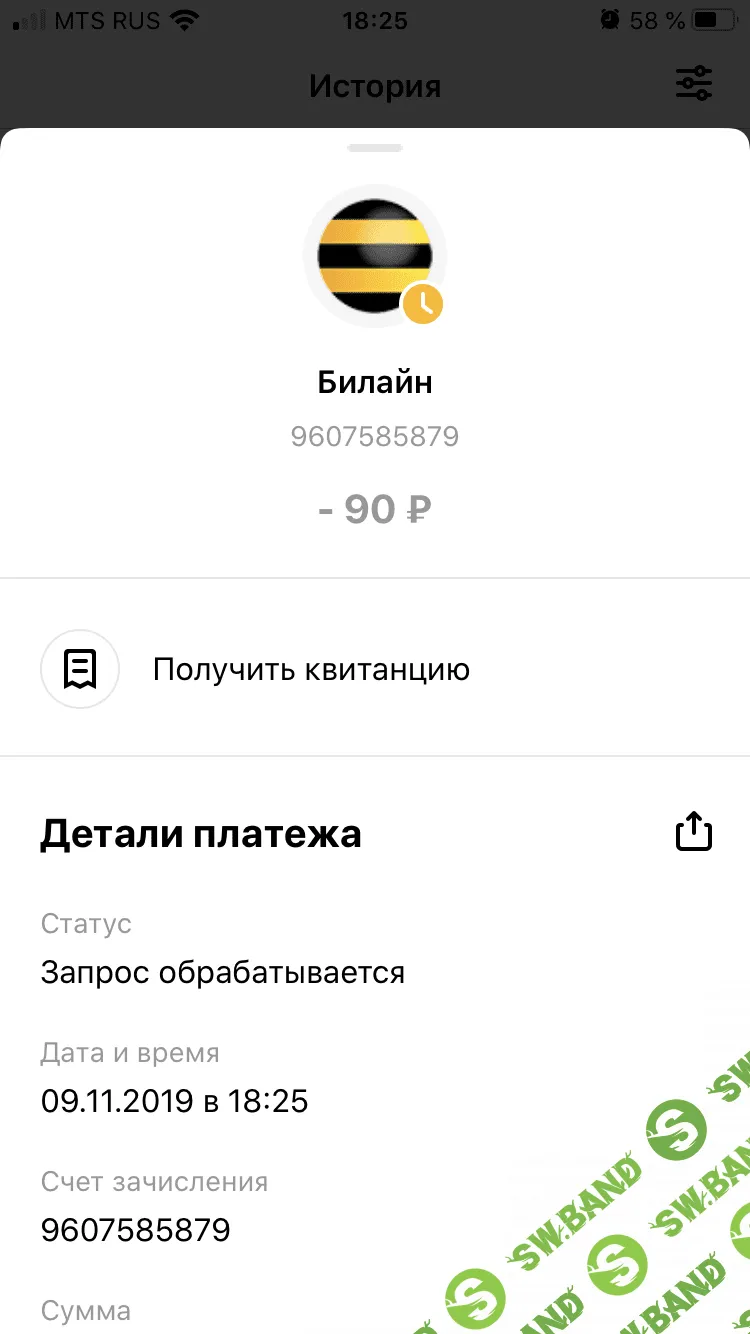Open the history filter settings icon
The image size is (750, 1334).
(694, 84)
